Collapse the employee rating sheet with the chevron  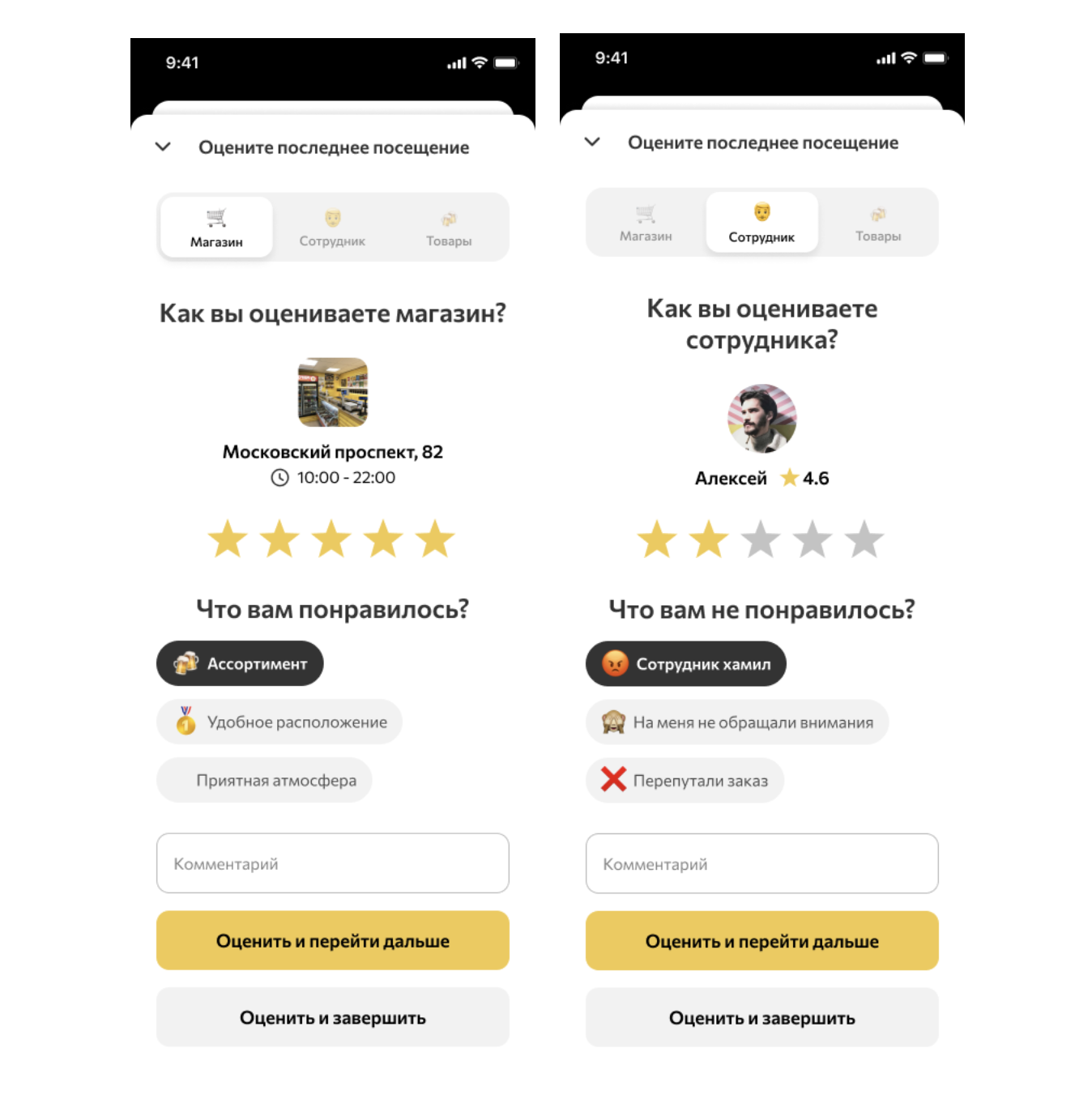click(x=592, y=142)
